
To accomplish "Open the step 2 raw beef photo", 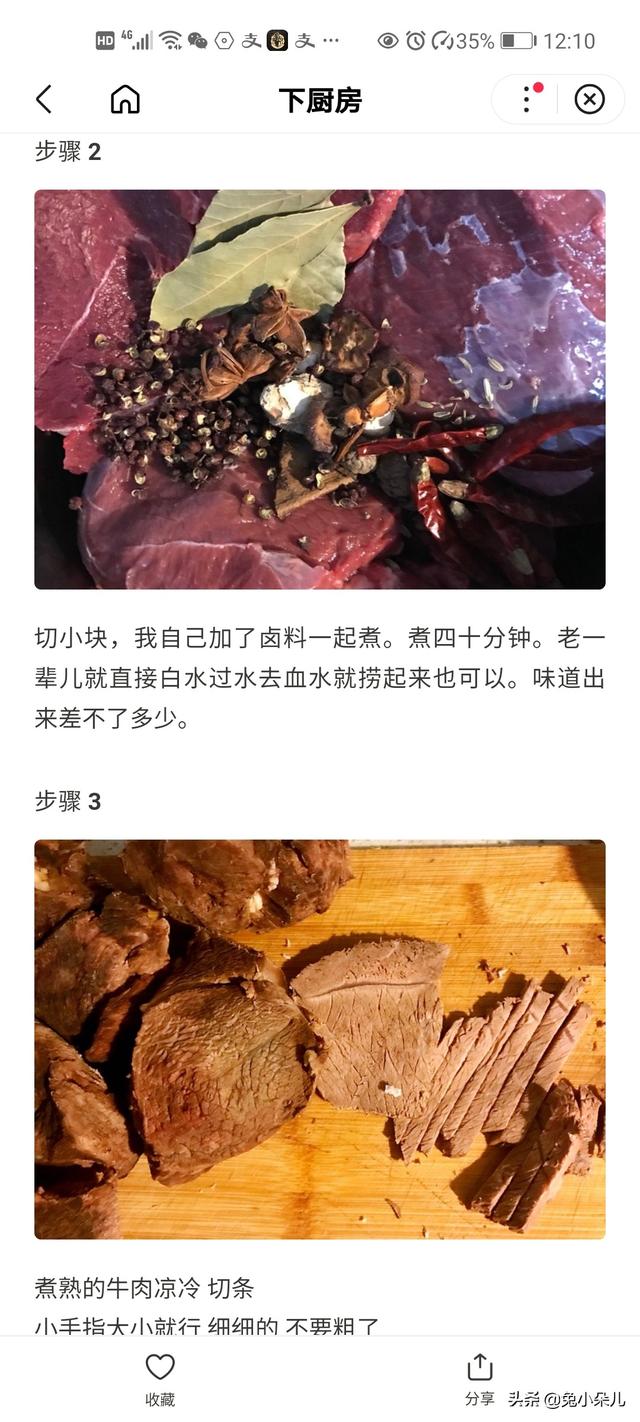I will [320, 389].
